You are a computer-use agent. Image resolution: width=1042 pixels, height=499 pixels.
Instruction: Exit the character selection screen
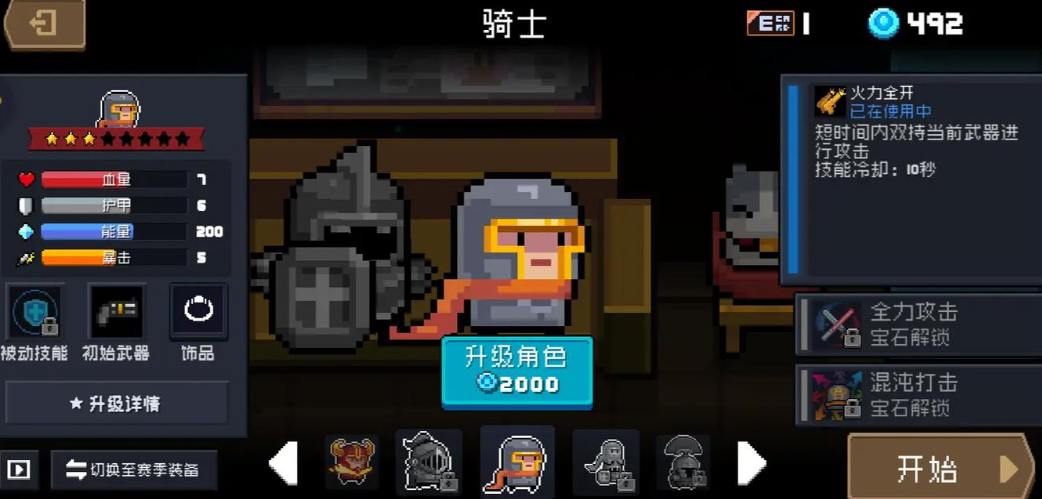tap(43, 22)
